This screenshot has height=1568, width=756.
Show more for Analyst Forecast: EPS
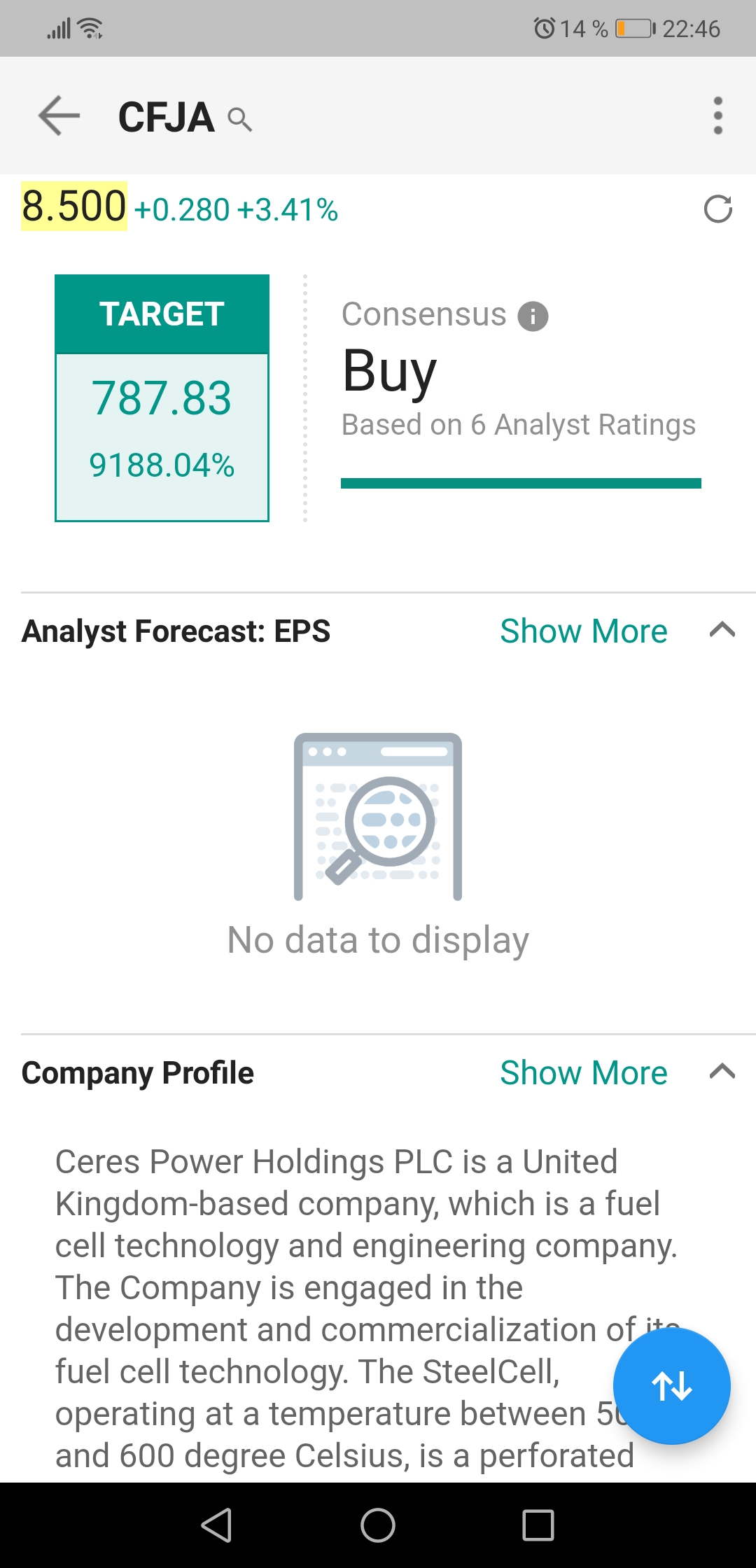click(584, 631)
